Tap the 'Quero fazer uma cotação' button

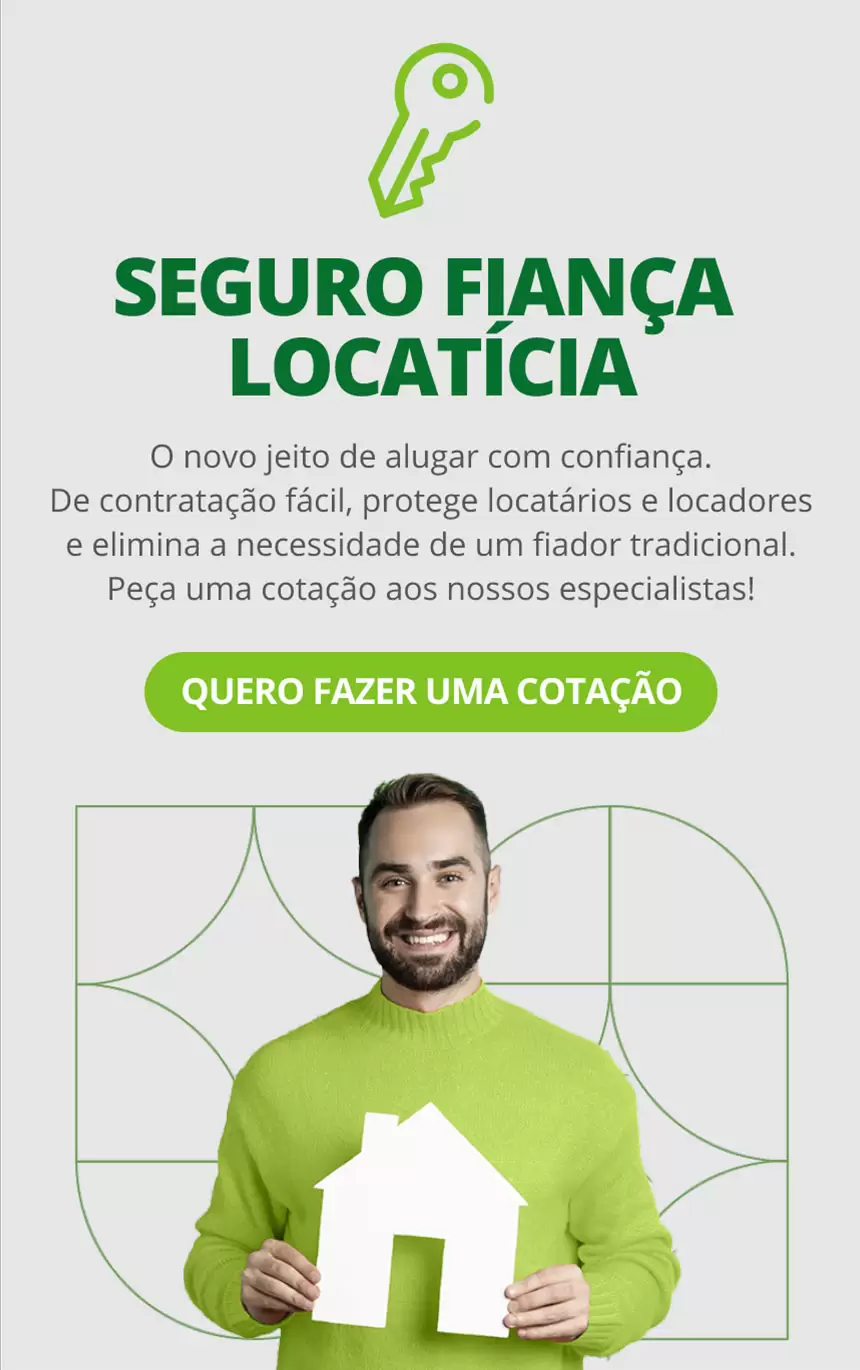coord(431,692)
